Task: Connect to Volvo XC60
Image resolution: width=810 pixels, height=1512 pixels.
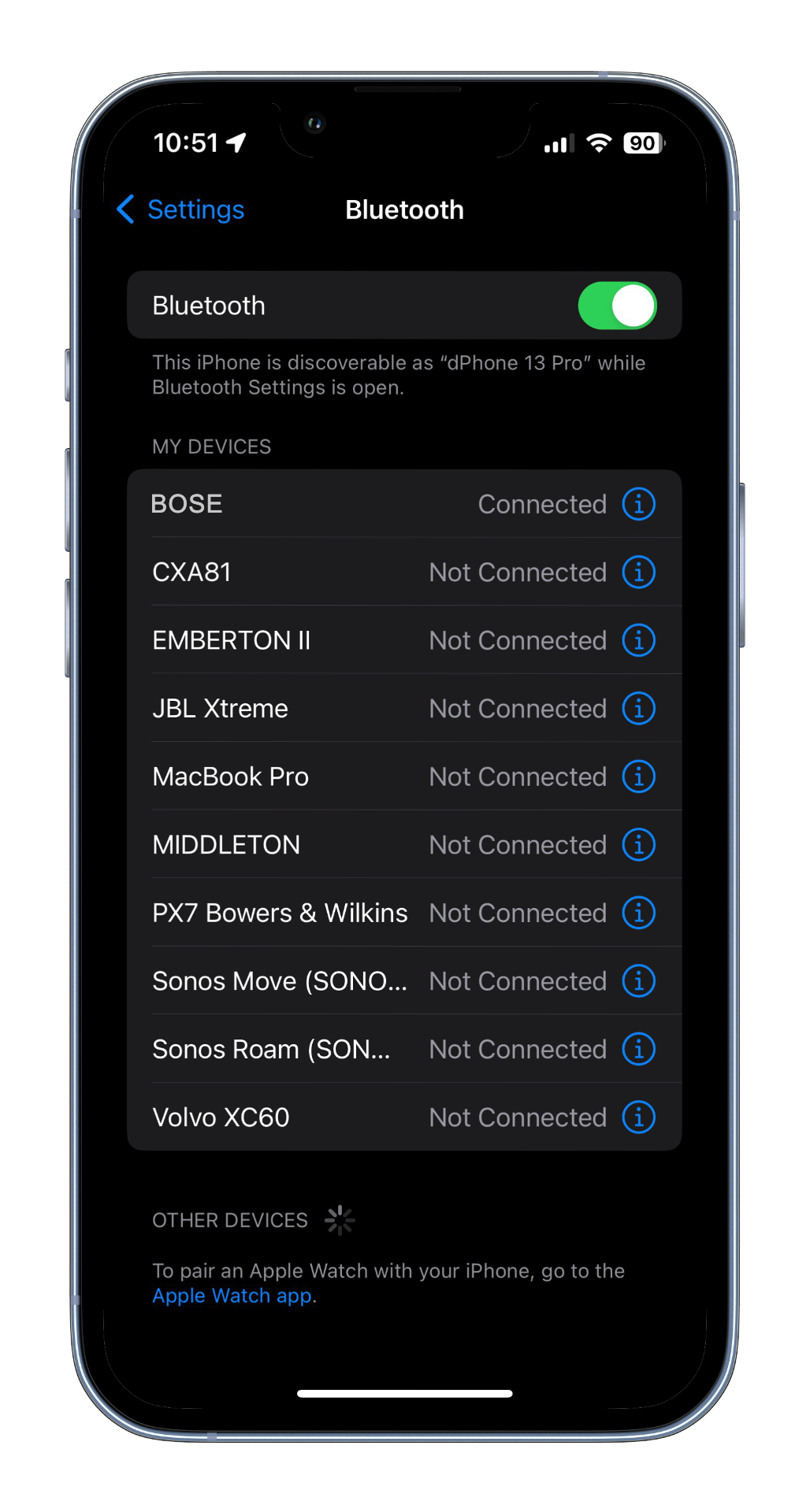Action: click(404, 1117)
